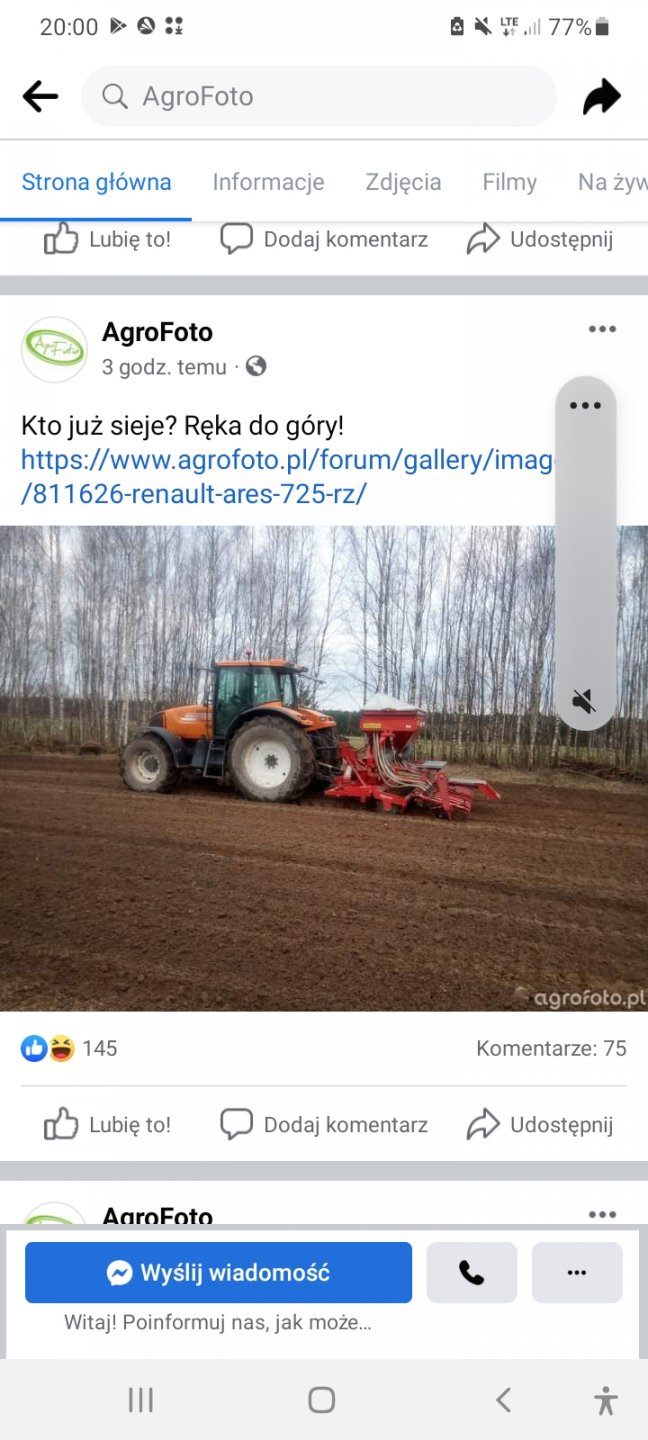
Task: Add a comment under the tractor post
Action: (x=323, y=1124)
